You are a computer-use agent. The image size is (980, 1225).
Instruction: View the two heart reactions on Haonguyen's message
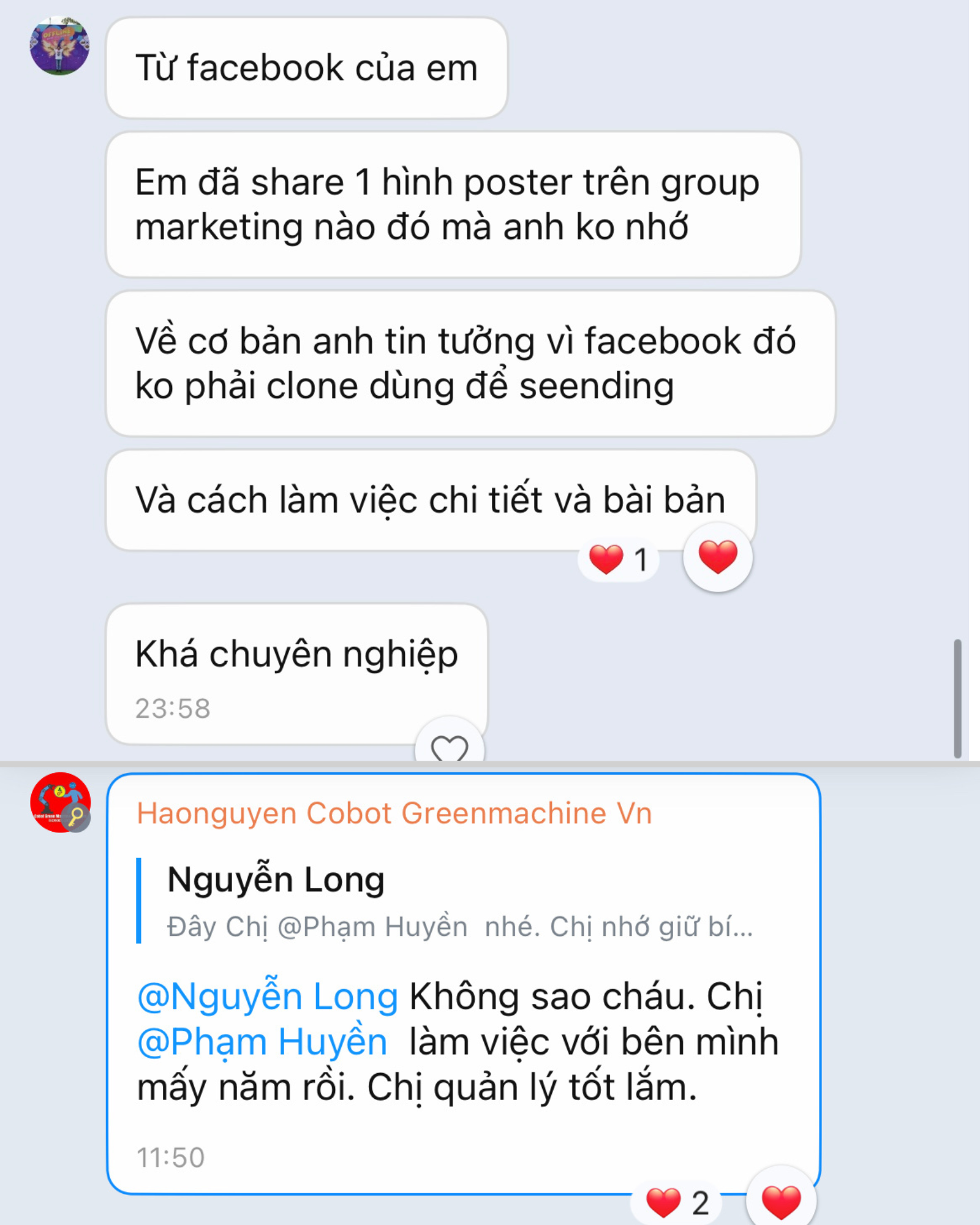[x=677, y=1203]
